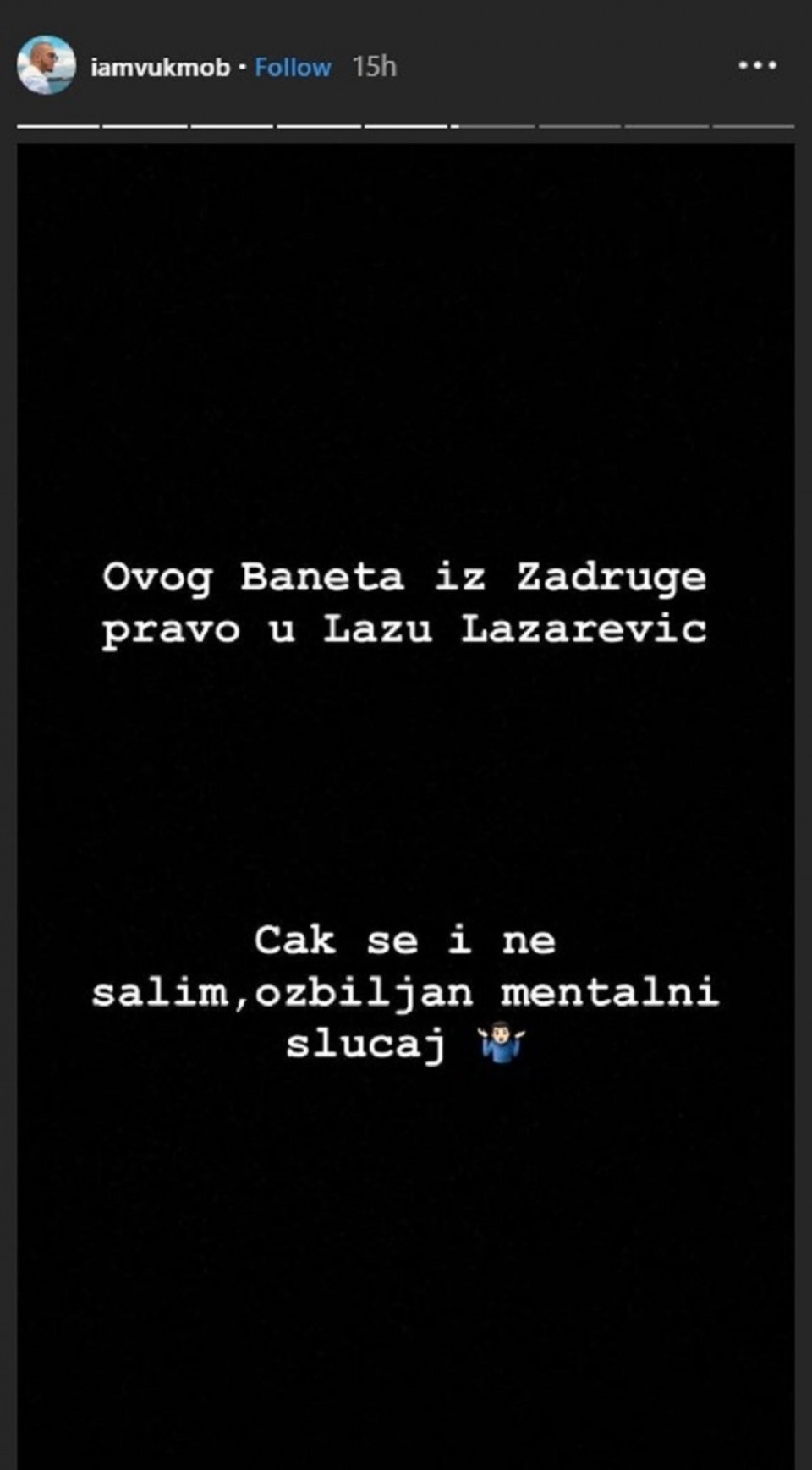Viewport: 812px width, 1470px height.
Task: Follow the iamvukmob account
Action: [x=293, y=67]
